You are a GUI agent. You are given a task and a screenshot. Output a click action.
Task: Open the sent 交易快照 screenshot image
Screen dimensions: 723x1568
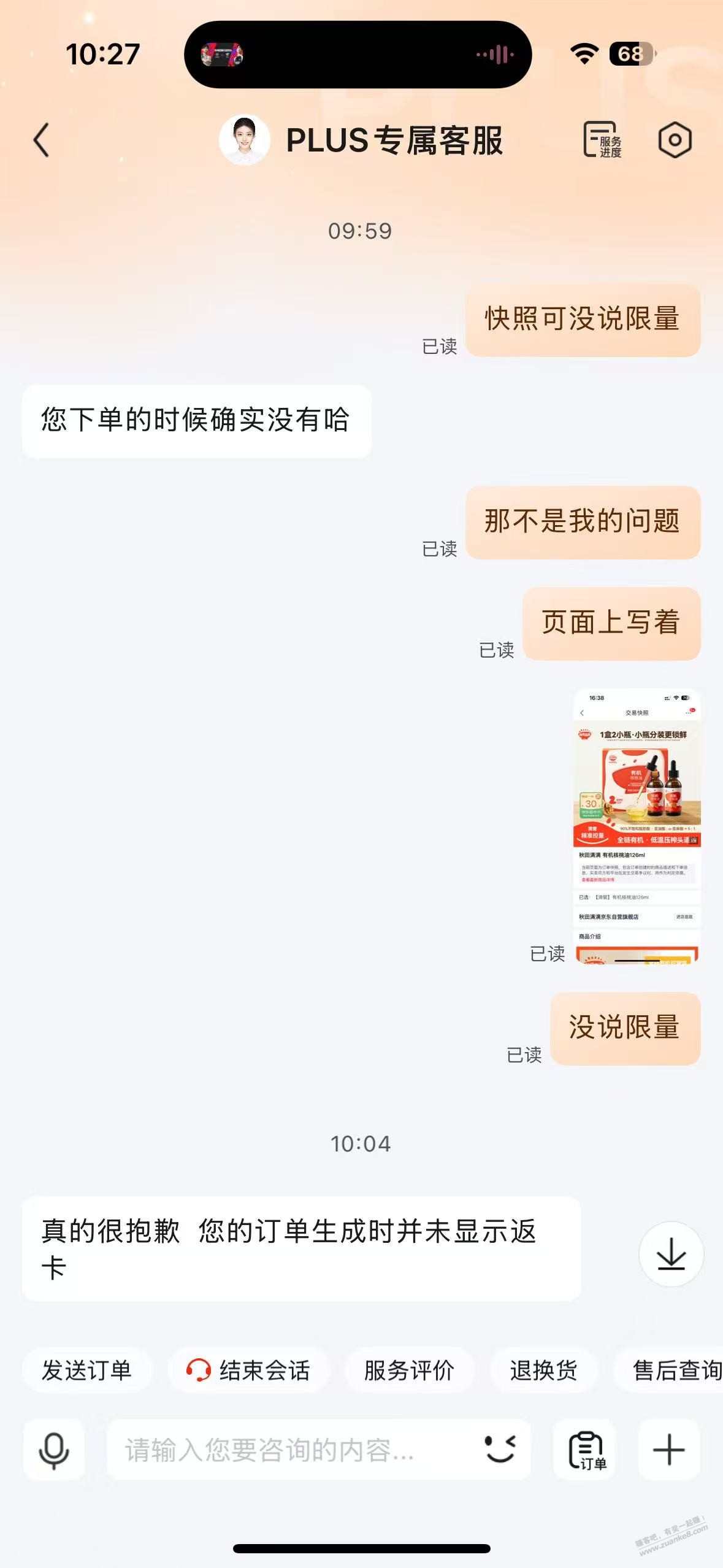(637, 826)
